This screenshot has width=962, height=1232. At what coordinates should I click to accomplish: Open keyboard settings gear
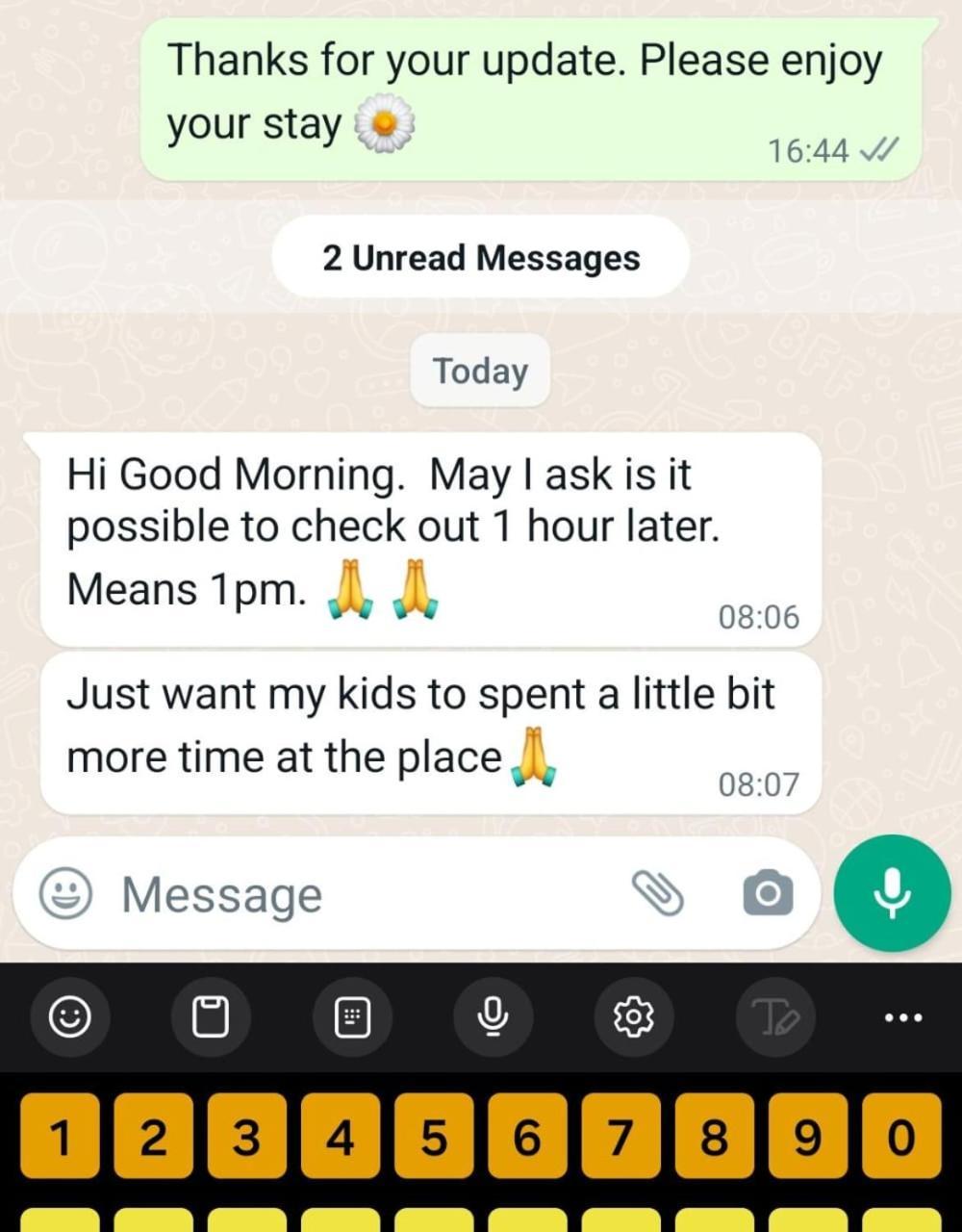pos(634,1016)
